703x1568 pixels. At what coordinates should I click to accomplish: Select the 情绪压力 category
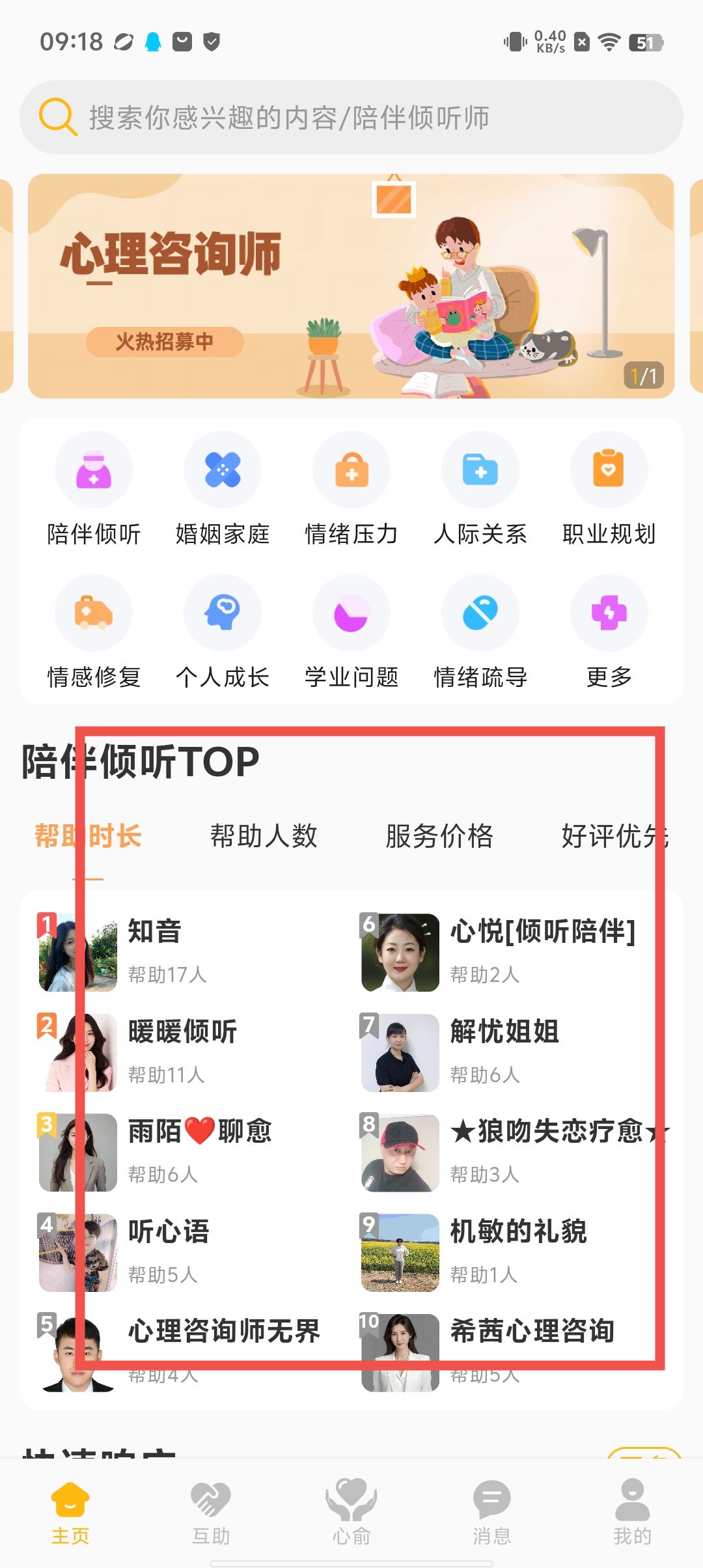pos(351,490)
